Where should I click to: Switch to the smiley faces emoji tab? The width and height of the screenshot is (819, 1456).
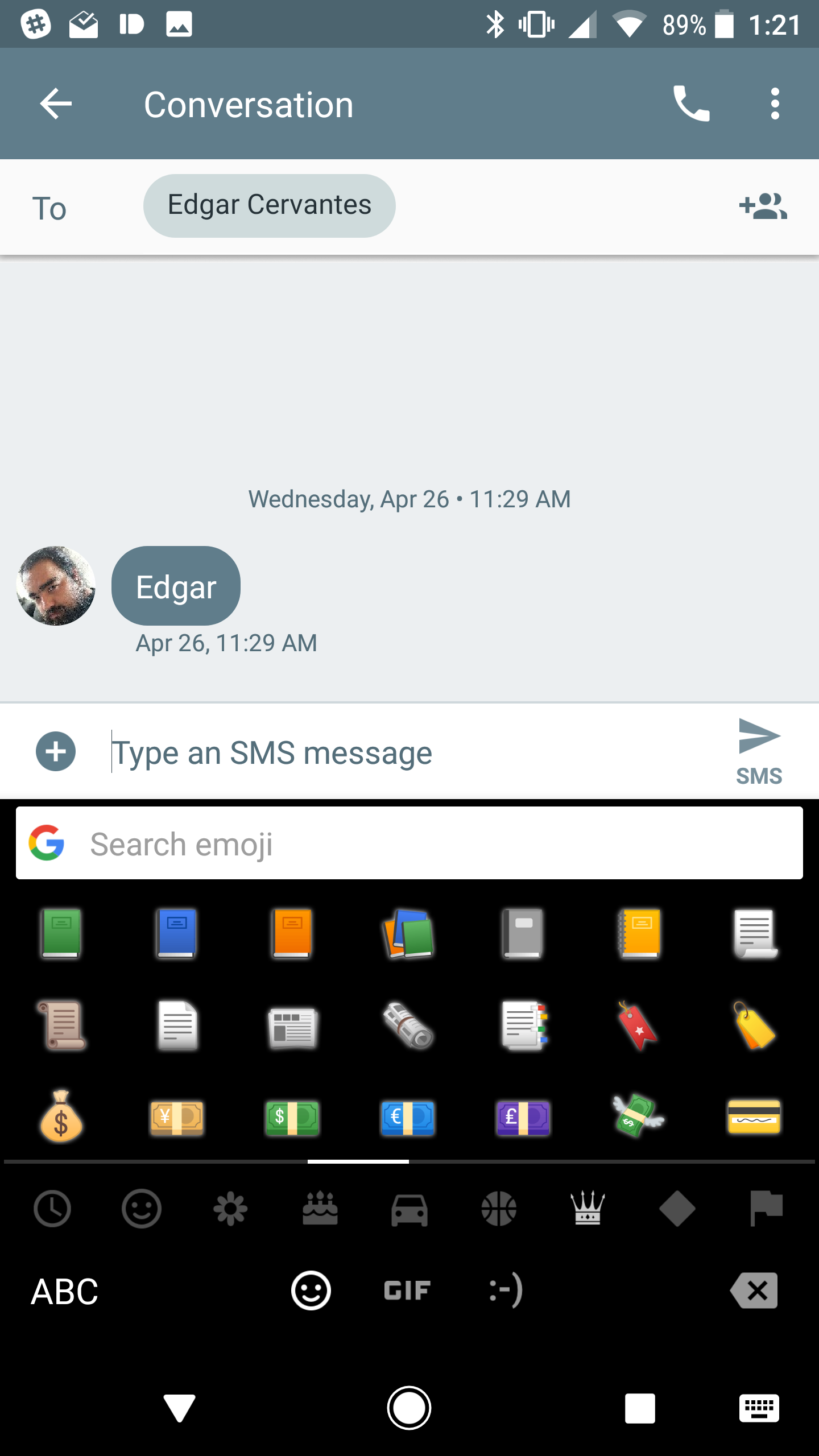pyautogui.click(x=142, y=1209)
